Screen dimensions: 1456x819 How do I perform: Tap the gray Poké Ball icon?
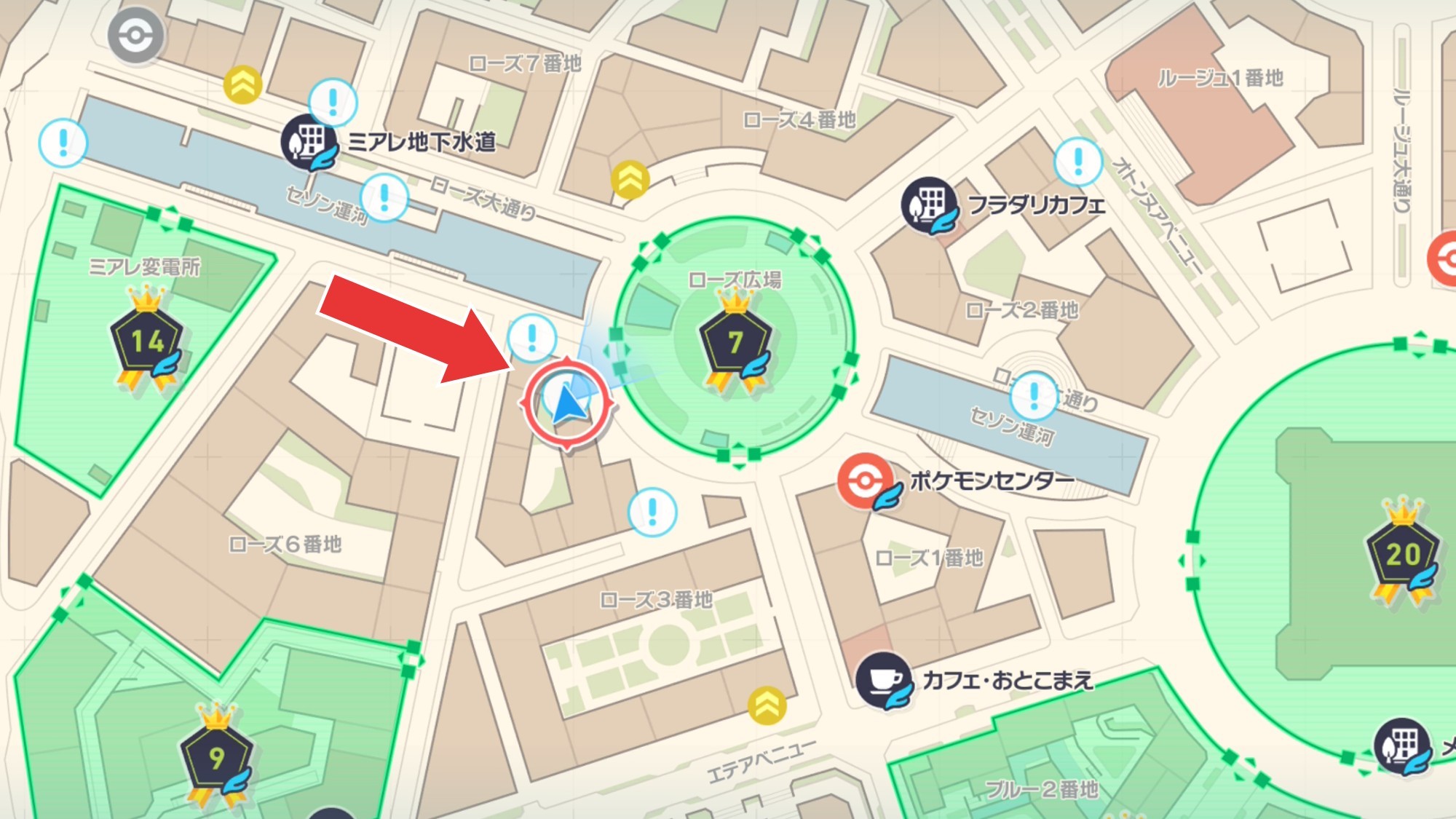point(135,36)
